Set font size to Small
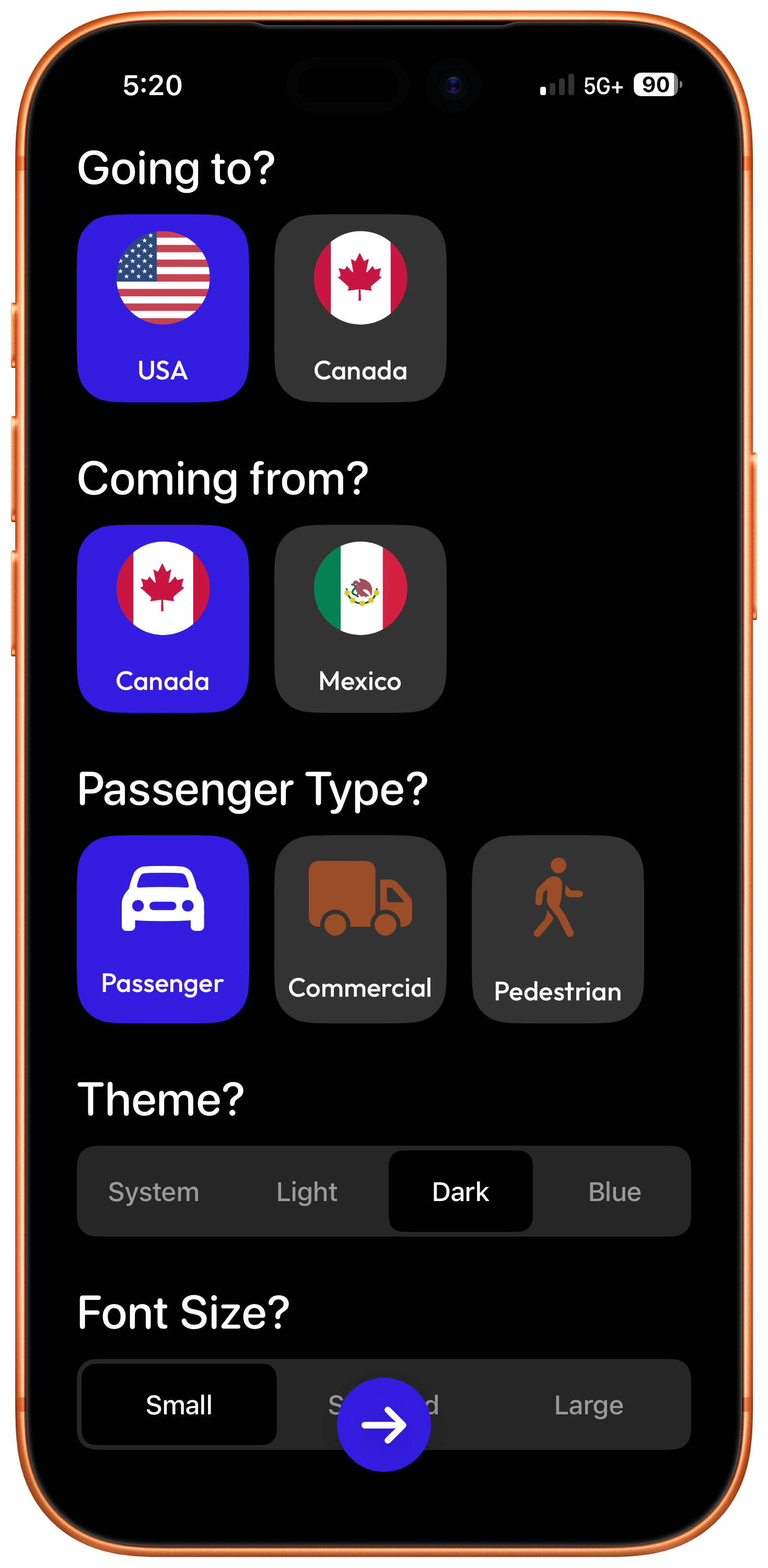 coord(179,1404)
